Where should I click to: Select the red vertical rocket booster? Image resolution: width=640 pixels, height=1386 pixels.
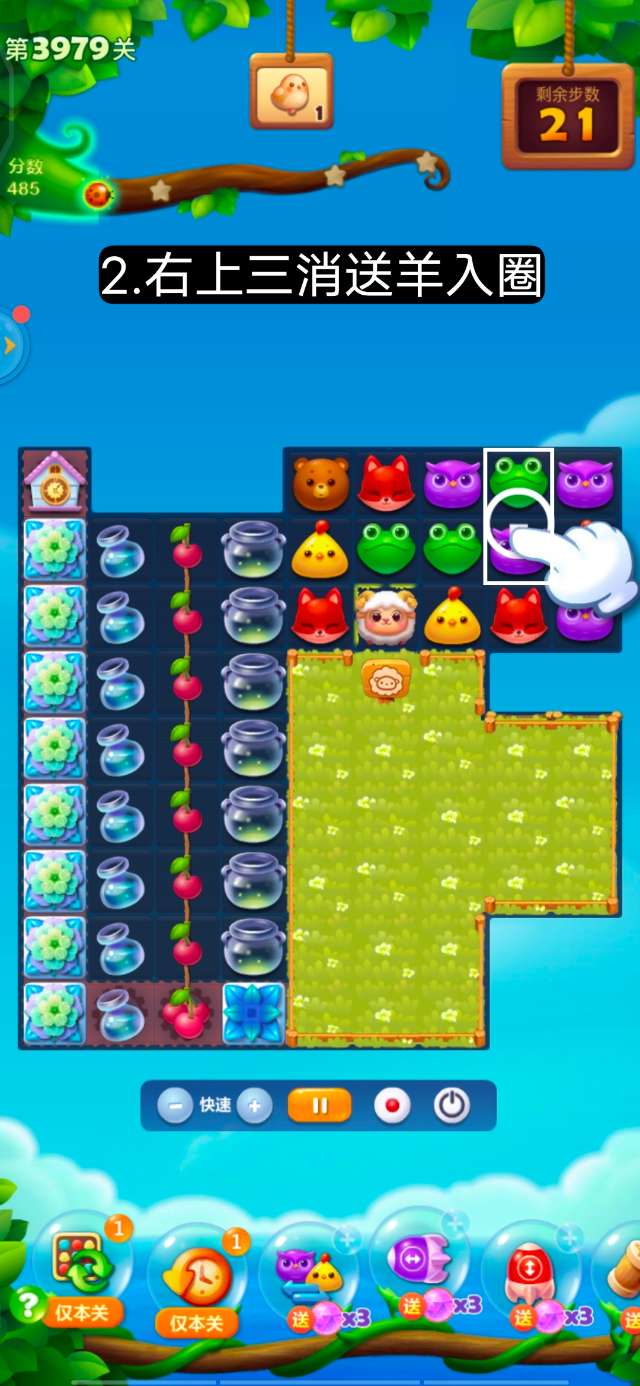point(531,1268)
